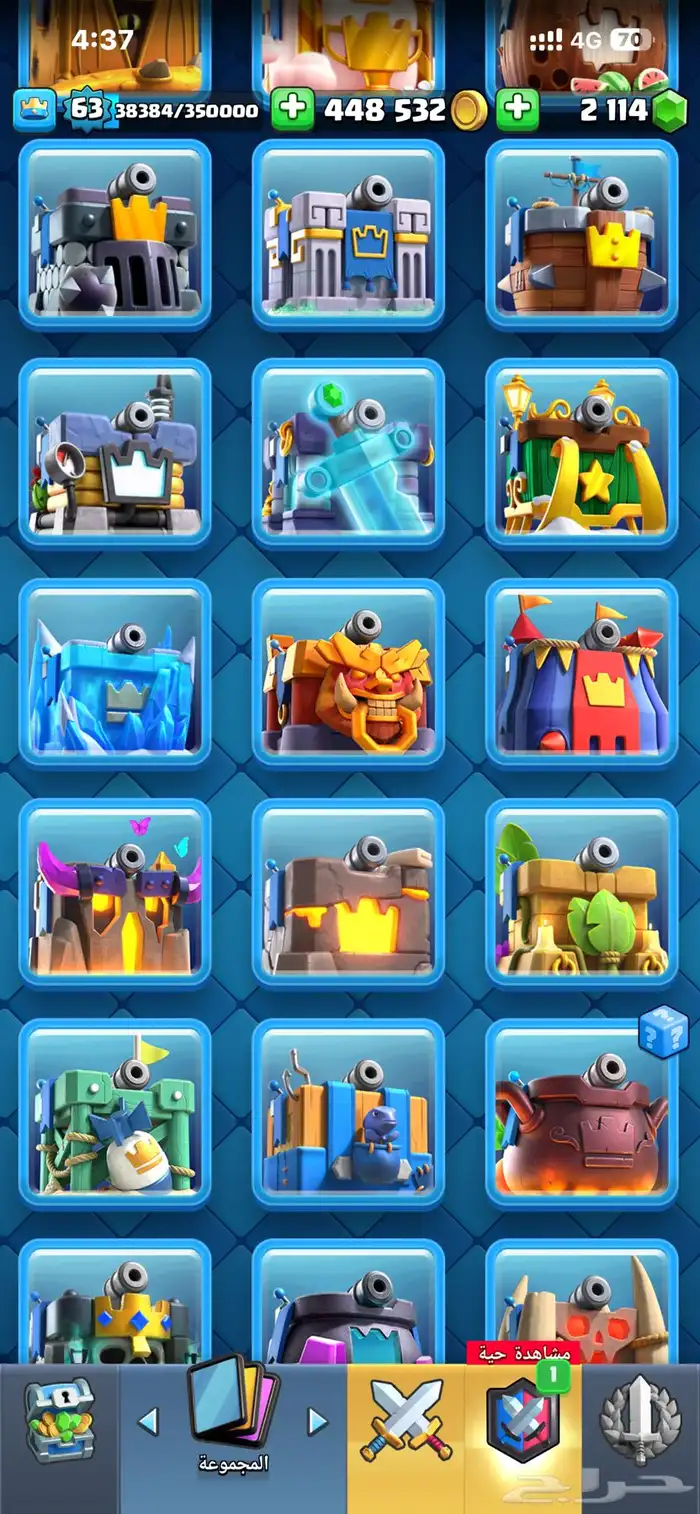This screenshot has width=700, height=1514.
Task: Buy gems with the plus beside 2 114
Action: (517, 109)
